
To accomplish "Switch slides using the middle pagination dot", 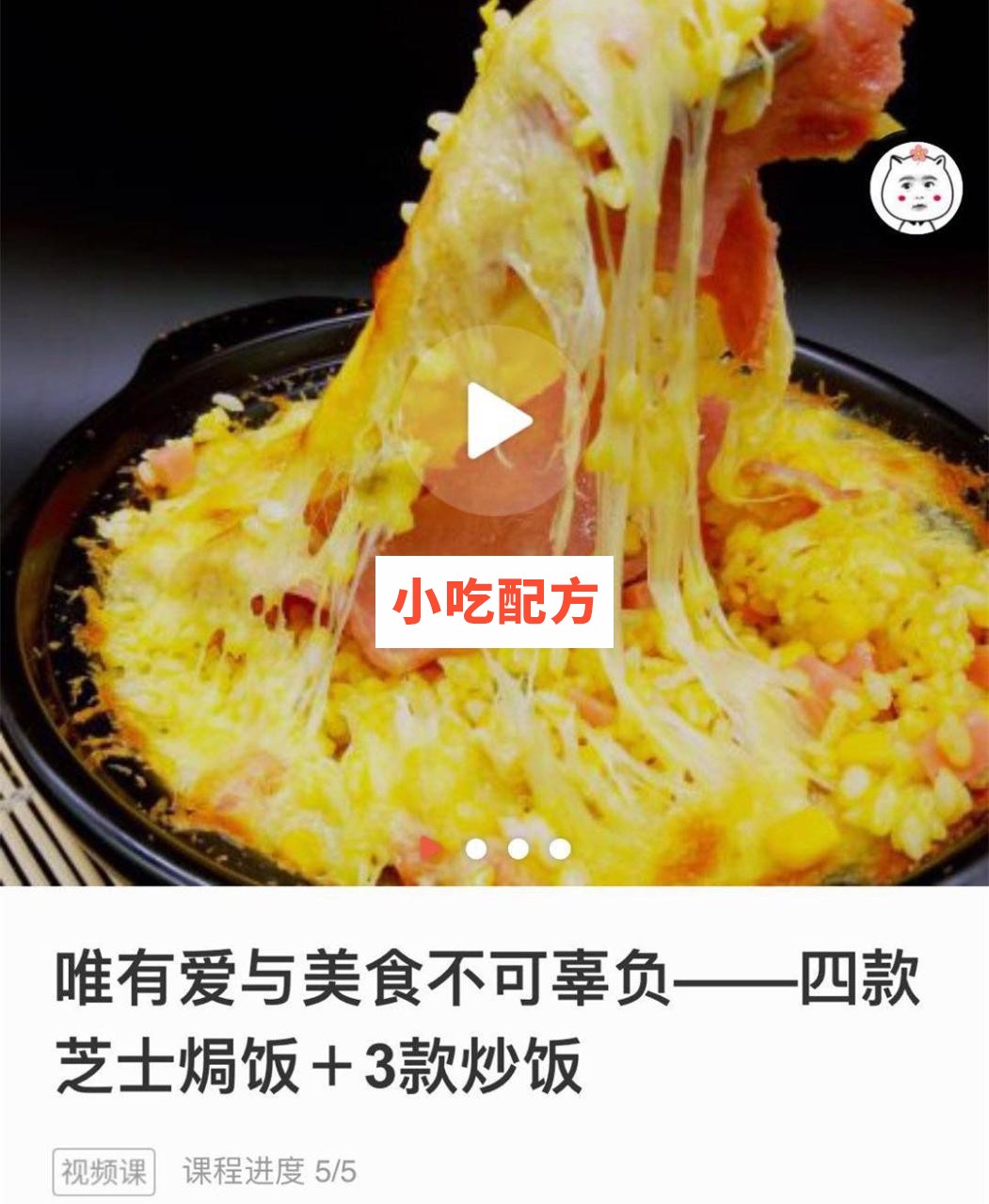I will [x=518, y=848].
